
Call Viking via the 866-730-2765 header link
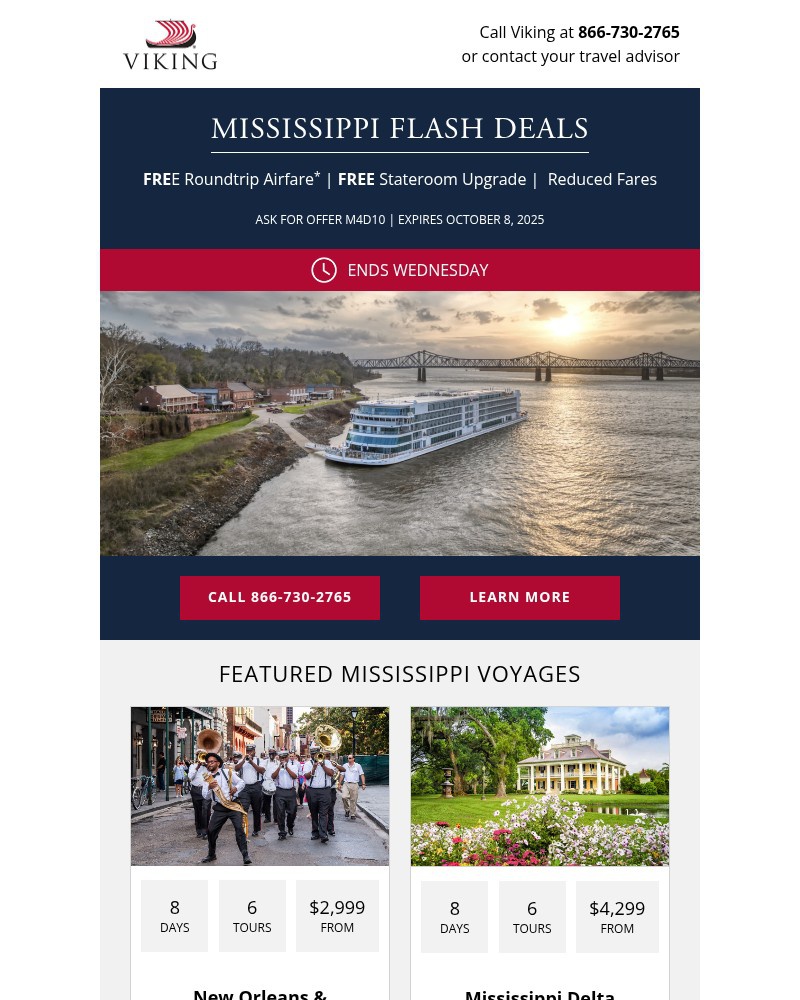[628, 32]
